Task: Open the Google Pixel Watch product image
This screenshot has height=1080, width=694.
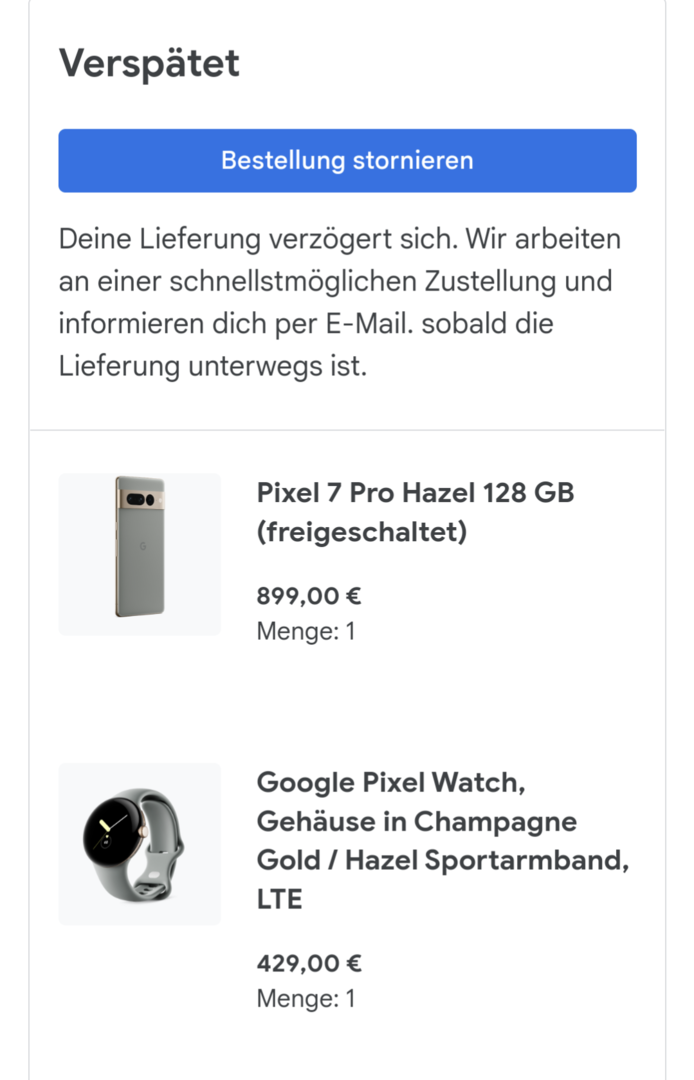Action: [140, 843]
